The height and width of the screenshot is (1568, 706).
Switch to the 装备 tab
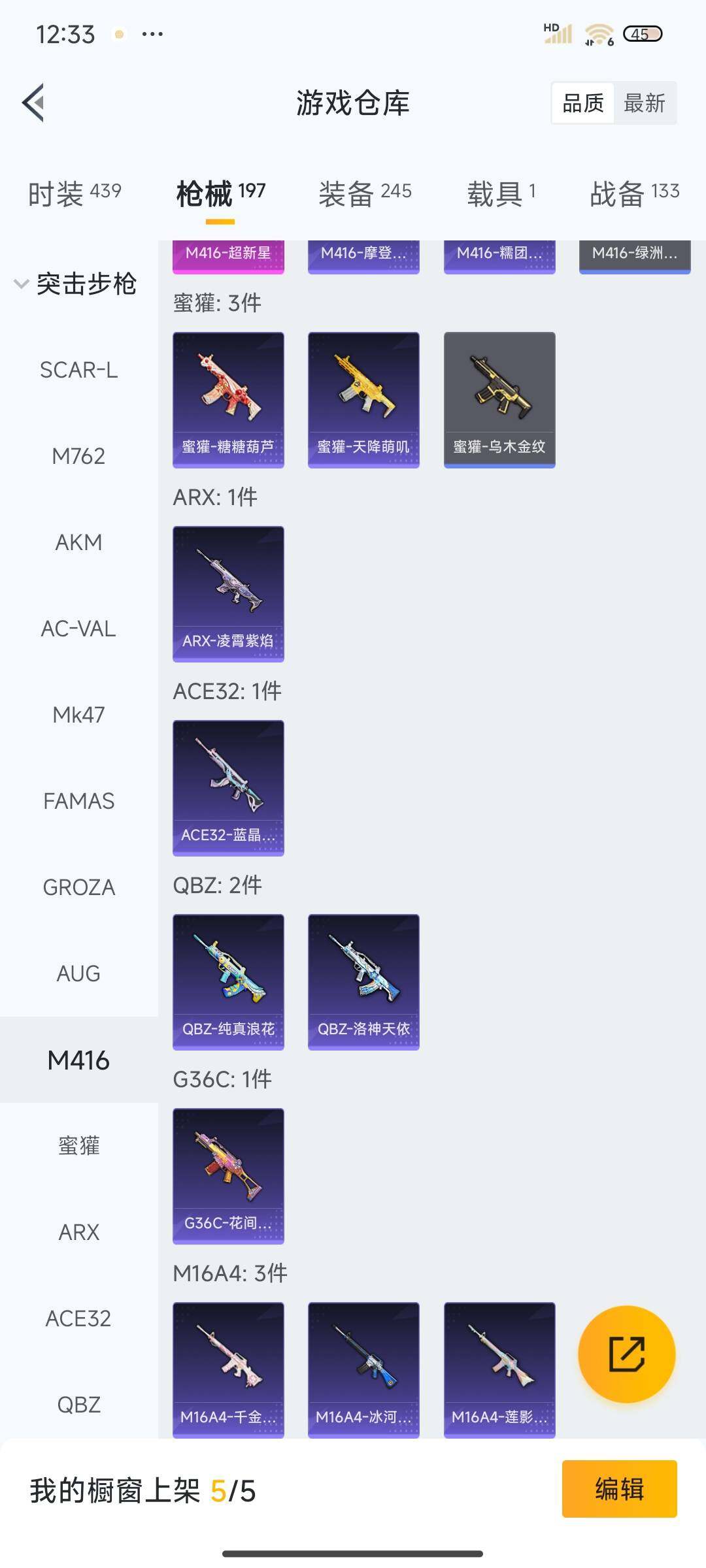365,193
